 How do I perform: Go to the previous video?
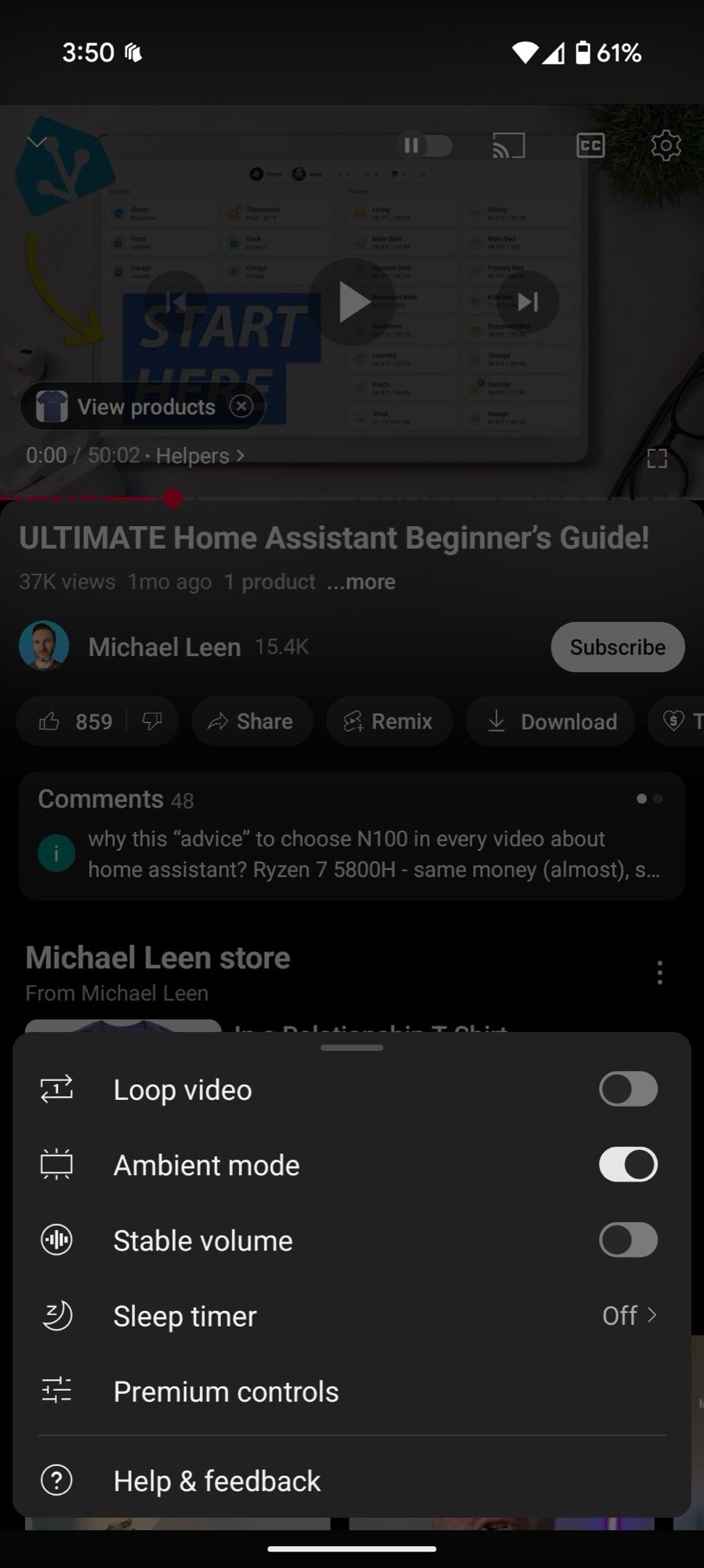pos(176,302)
